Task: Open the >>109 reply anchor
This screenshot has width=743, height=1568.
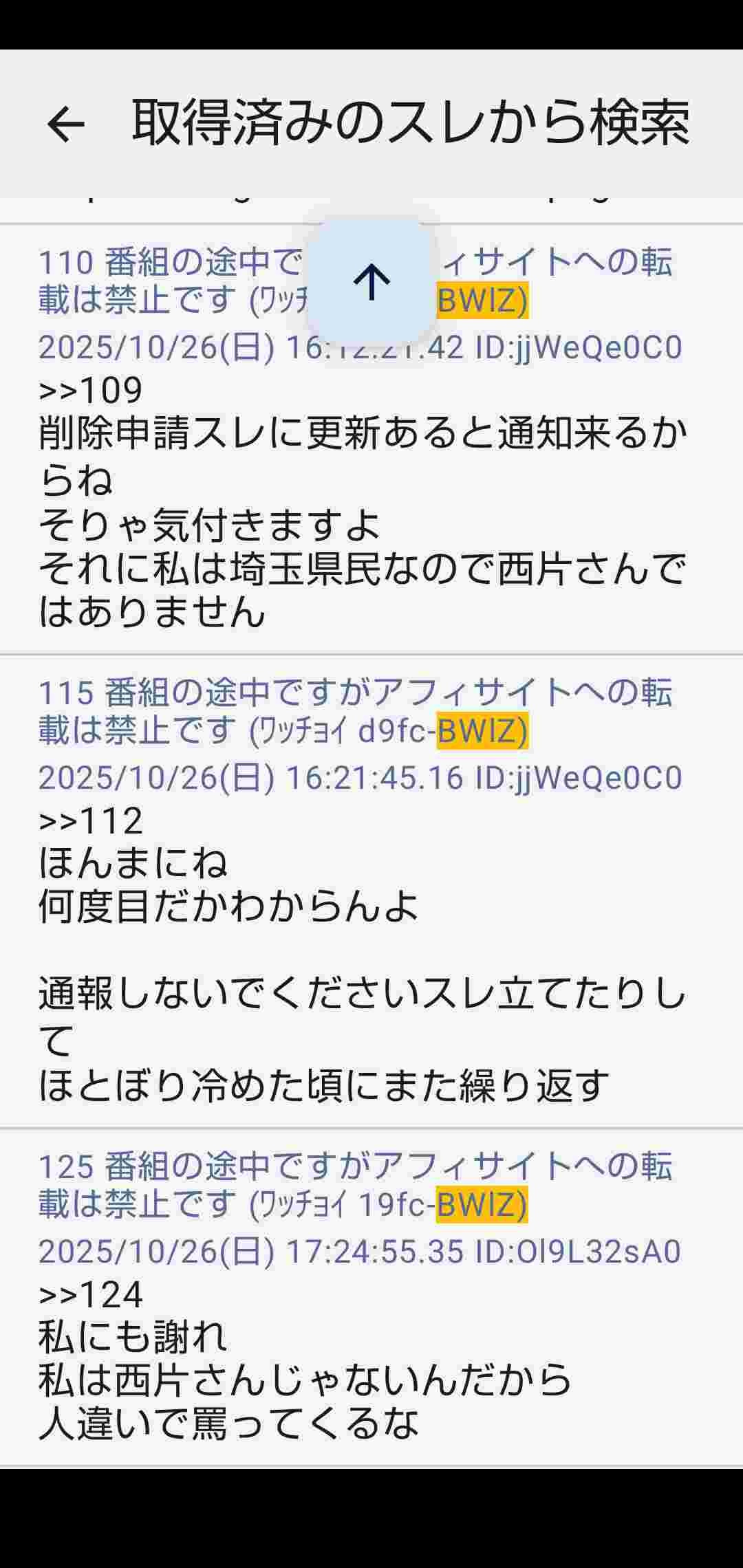Action: [91, 390]
